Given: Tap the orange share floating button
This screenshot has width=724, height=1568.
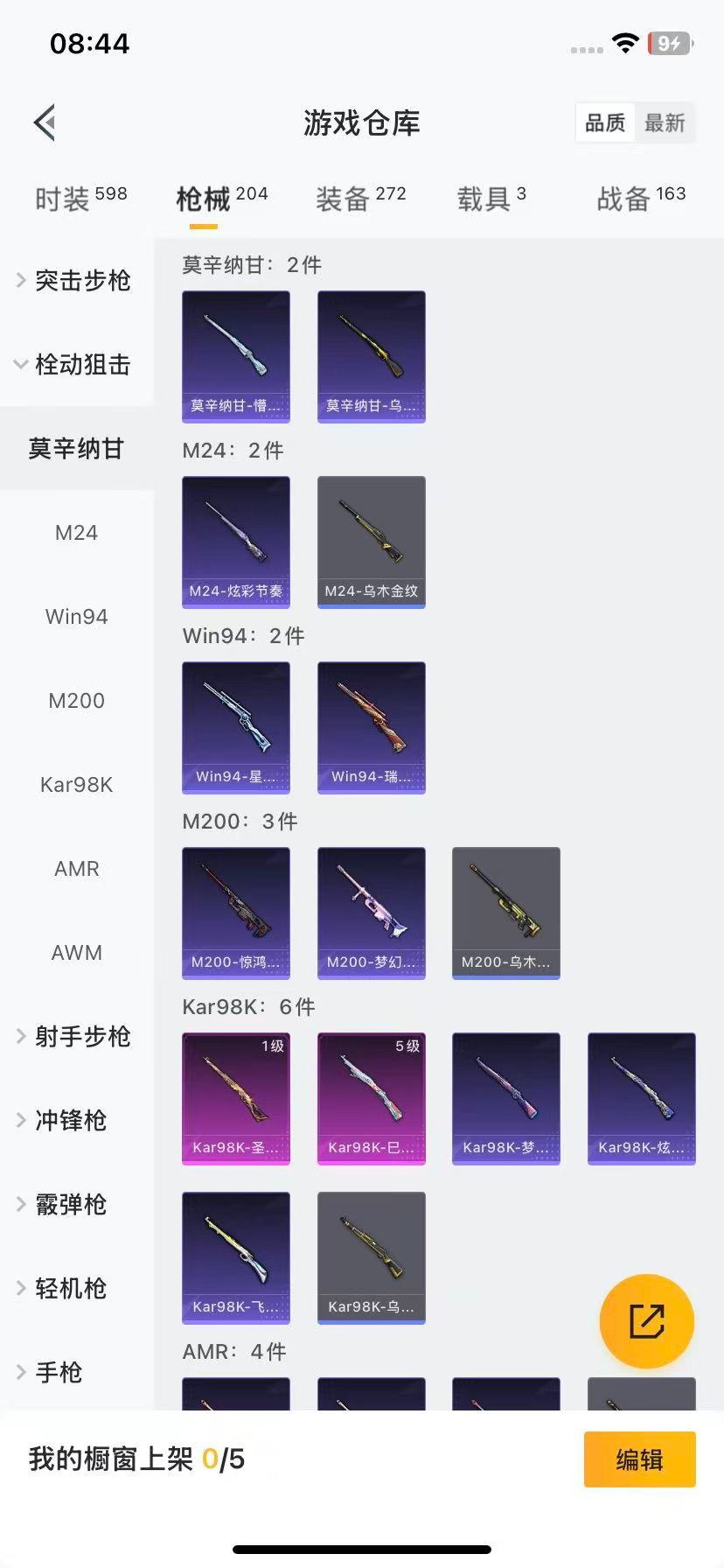Looking at the screenshot, I should click(646, 1321).
